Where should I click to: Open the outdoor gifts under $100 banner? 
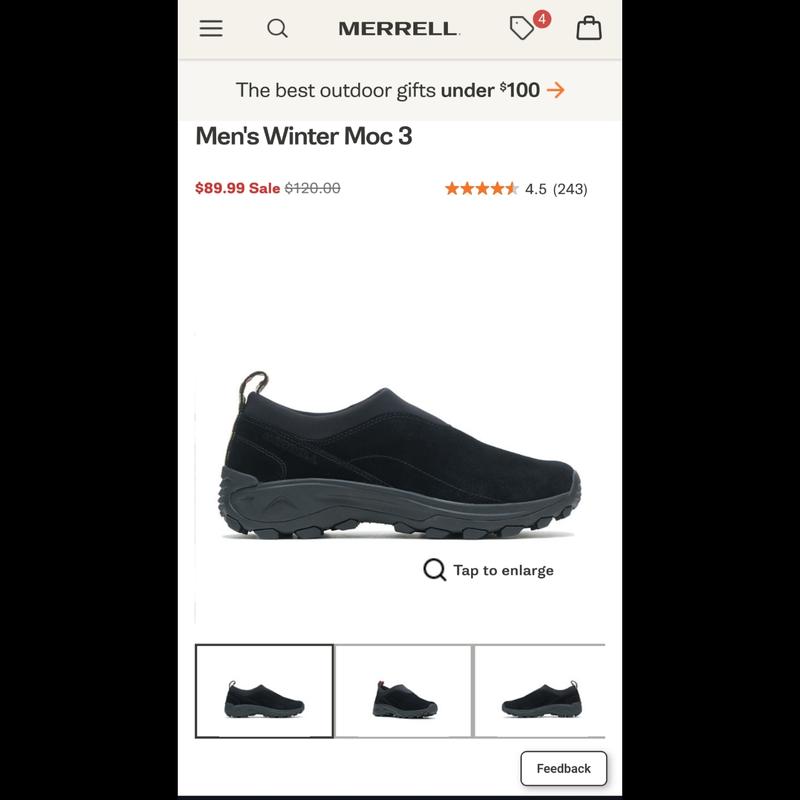[400, 90]
